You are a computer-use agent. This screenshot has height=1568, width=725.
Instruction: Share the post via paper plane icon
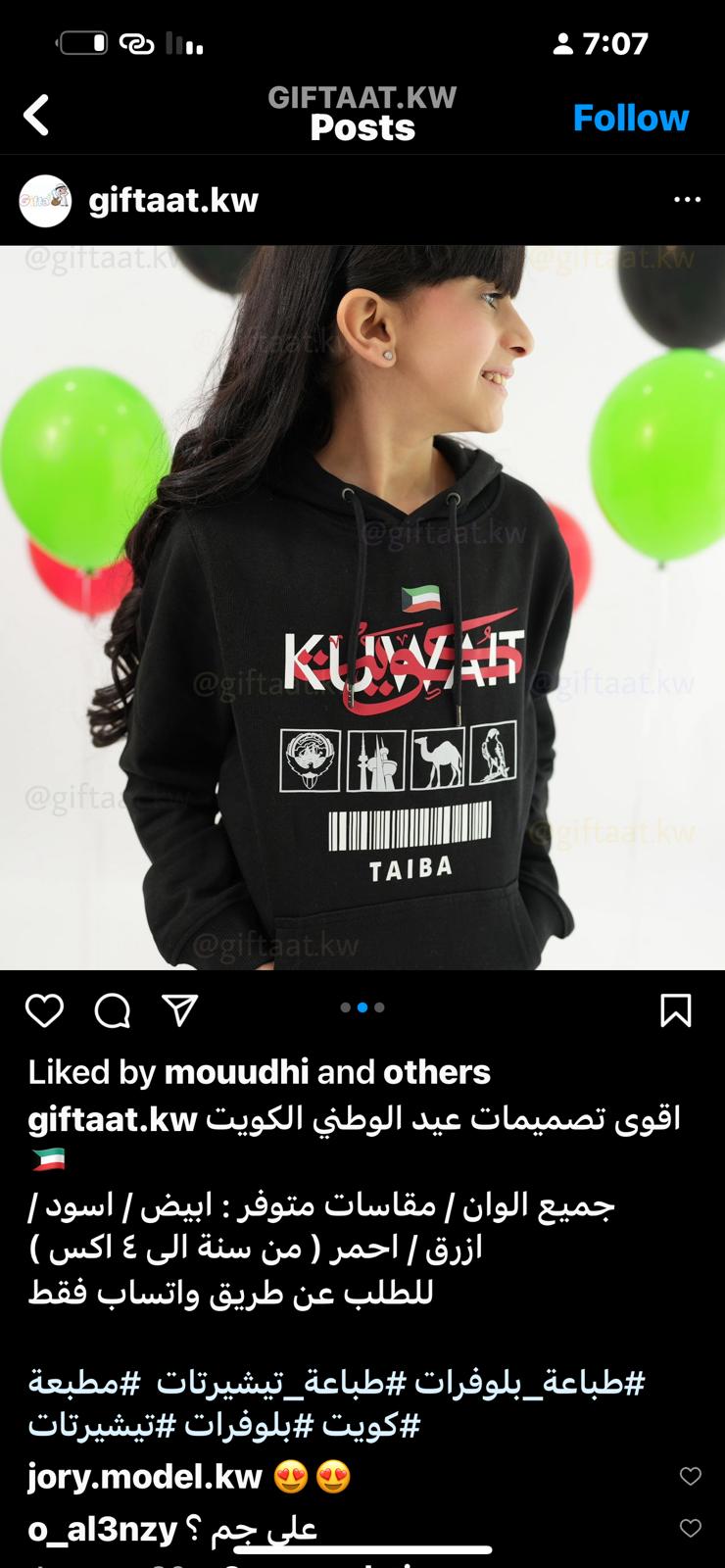[x=180, y=1009]
